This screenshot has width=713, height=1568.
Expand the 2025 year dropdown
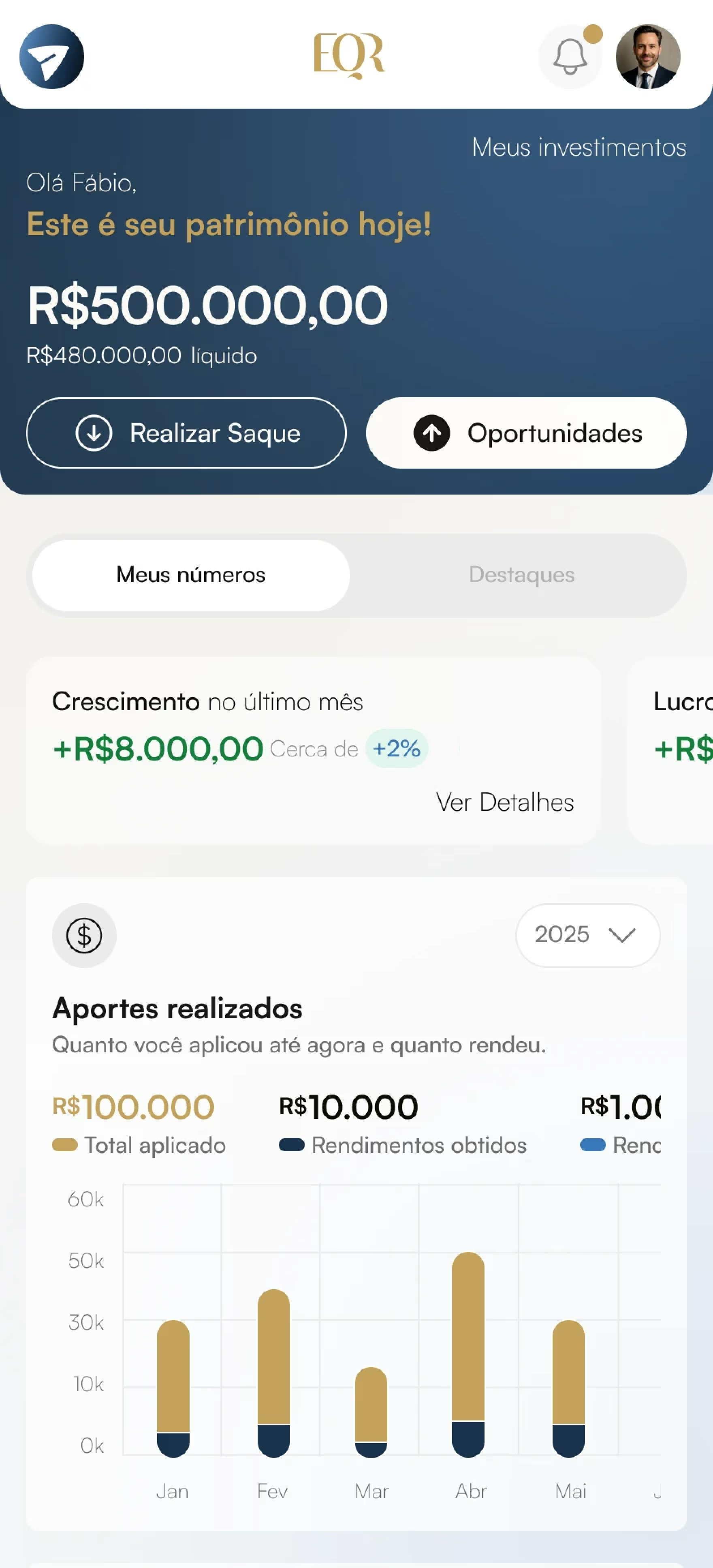[x=587, y=934]
